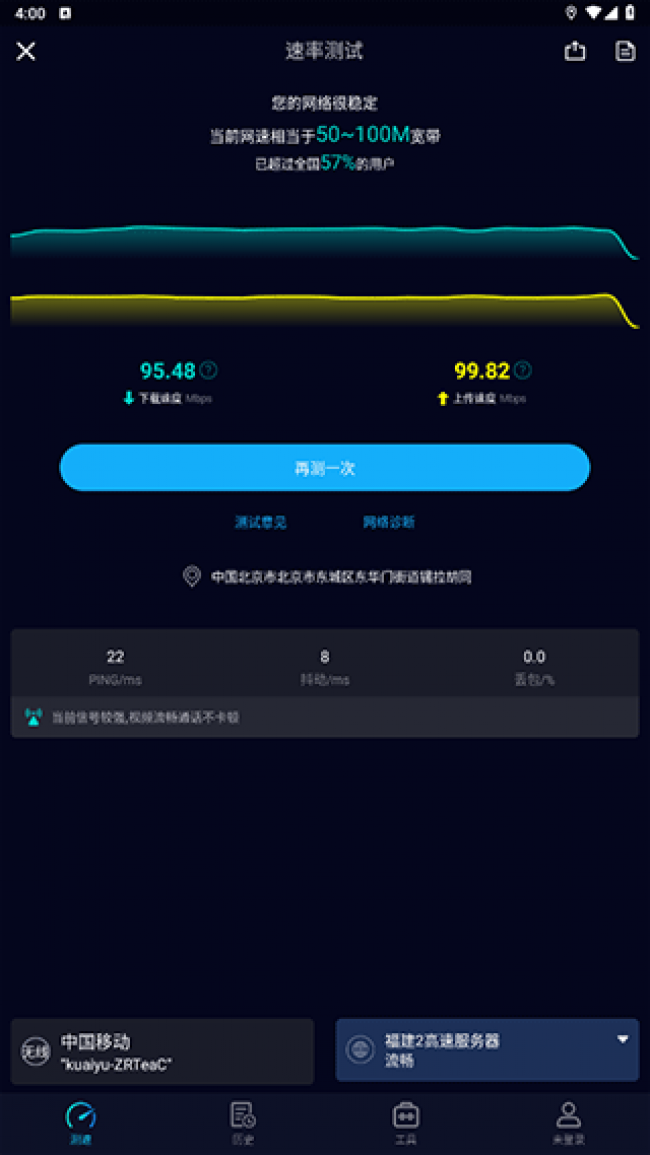Open the 未登录 account tab

pos(568,1121)
